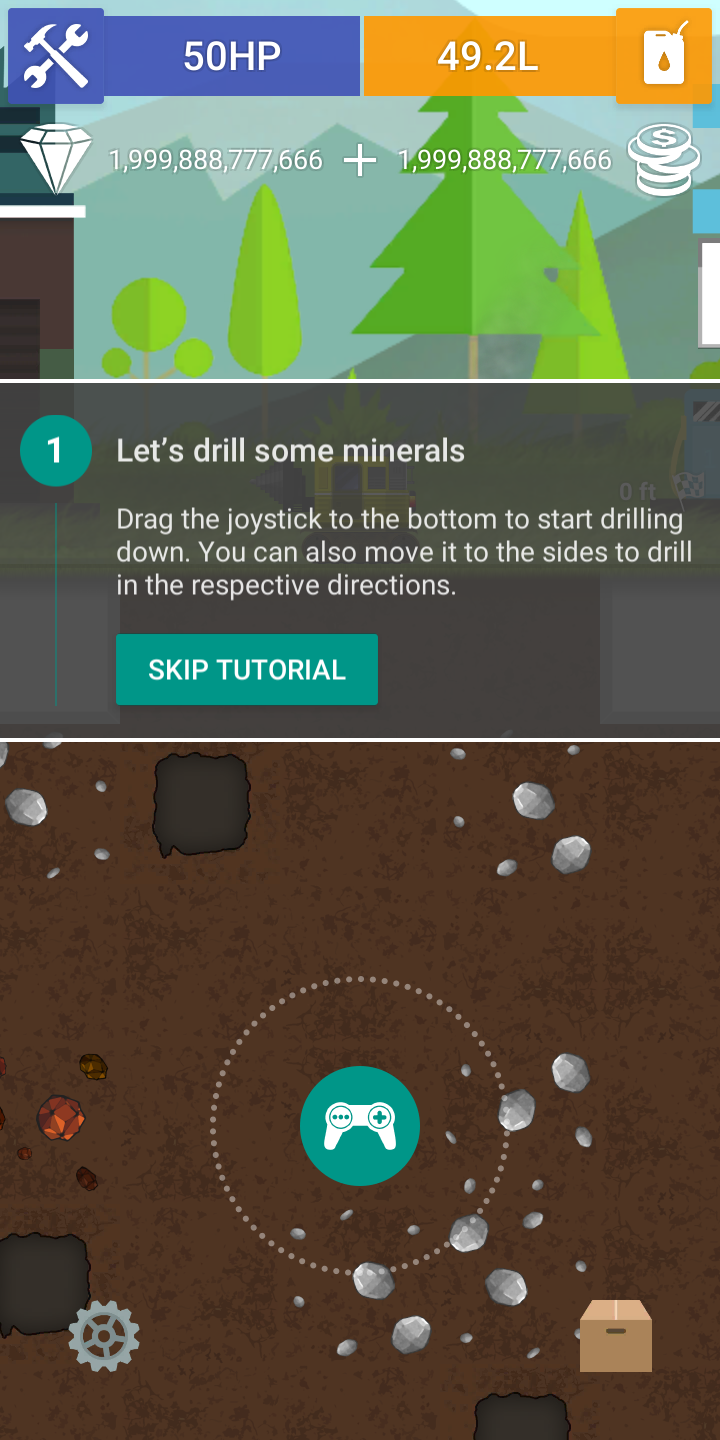Open the cargo box inventory
The image size is (720, 1440).
click(x=616, y=1335)
